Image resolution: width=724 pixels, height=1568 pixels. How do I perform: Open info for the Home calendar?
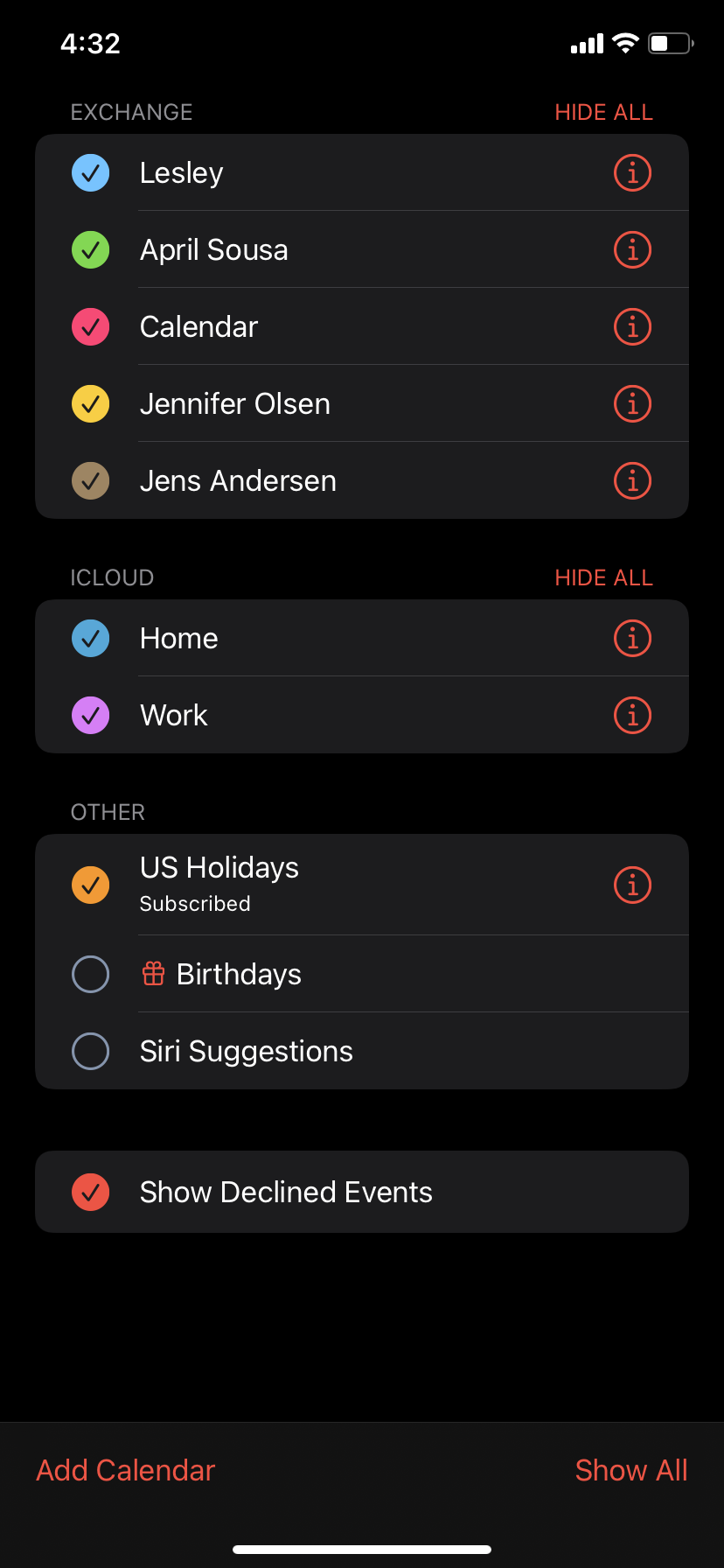click(632, 639)
